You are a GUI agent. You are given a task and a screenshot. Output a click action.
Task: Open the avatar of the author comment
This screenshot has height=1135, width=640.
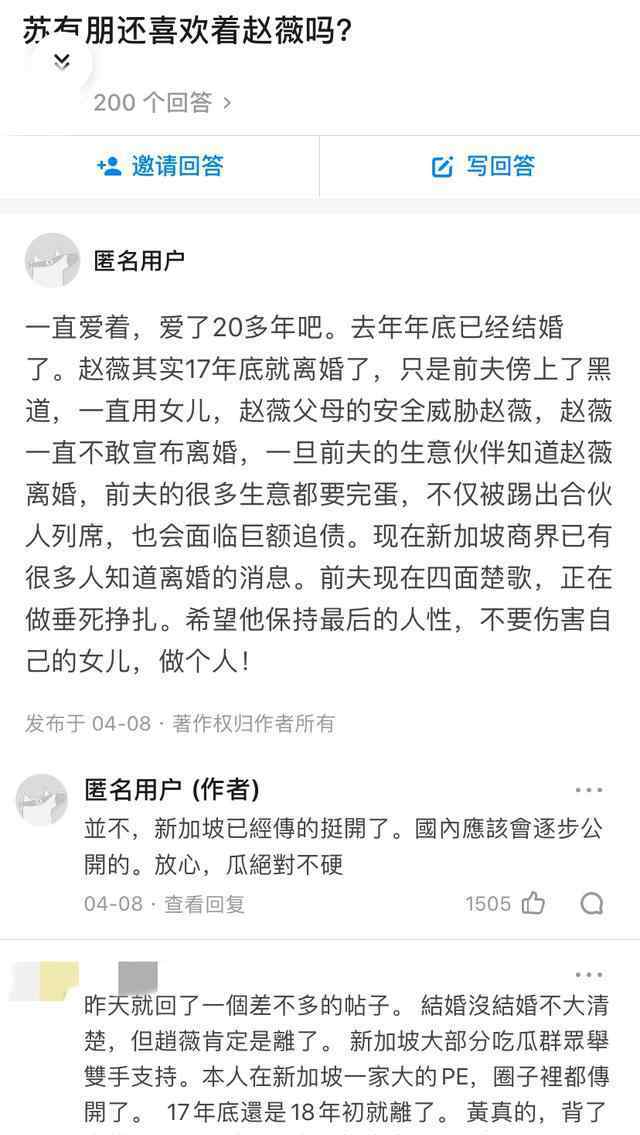[42, 800]
